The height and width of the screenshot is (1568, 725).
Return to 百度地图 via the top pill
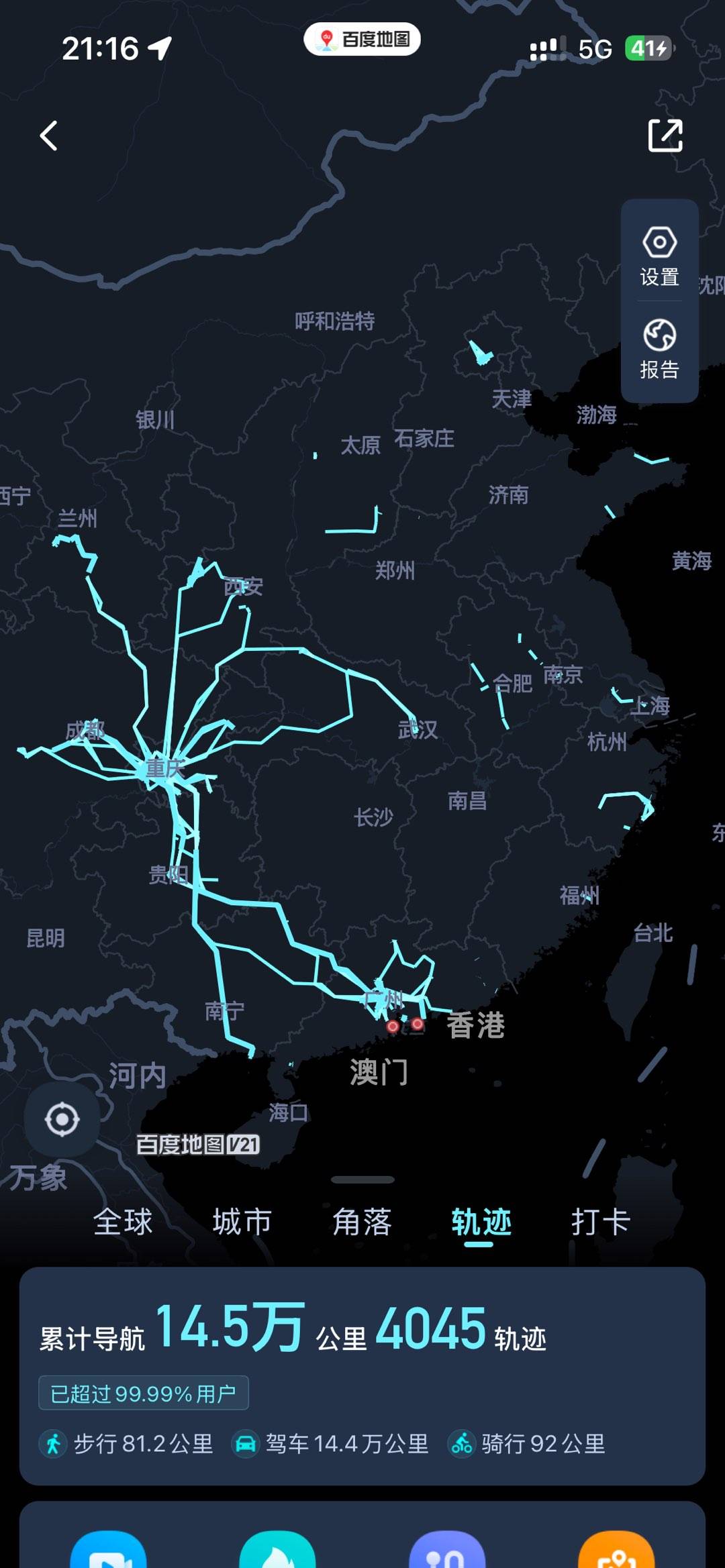tap(362, 40)
